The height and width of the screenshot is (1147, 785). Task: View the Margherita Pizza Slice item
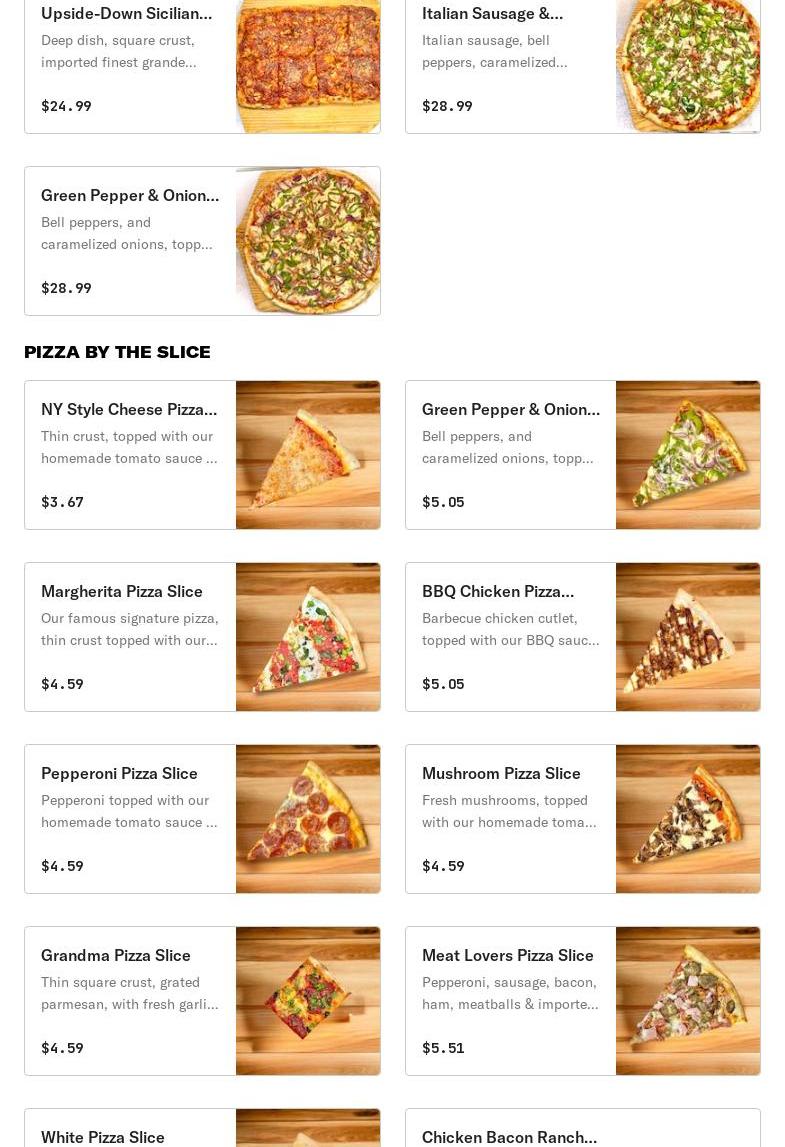(202, 637)
